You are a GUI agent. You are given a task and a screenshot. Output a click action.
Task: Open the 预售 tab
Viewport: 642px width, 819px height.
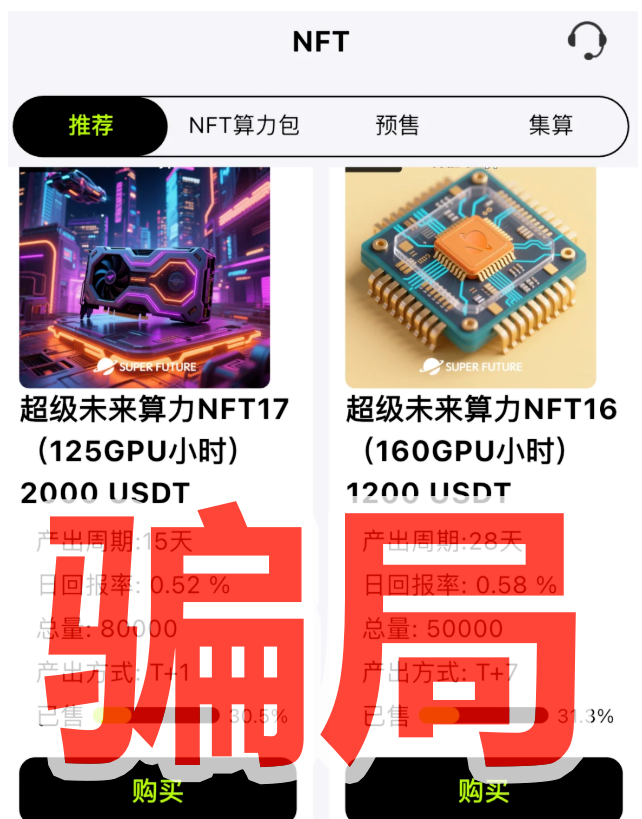point(397,126)
